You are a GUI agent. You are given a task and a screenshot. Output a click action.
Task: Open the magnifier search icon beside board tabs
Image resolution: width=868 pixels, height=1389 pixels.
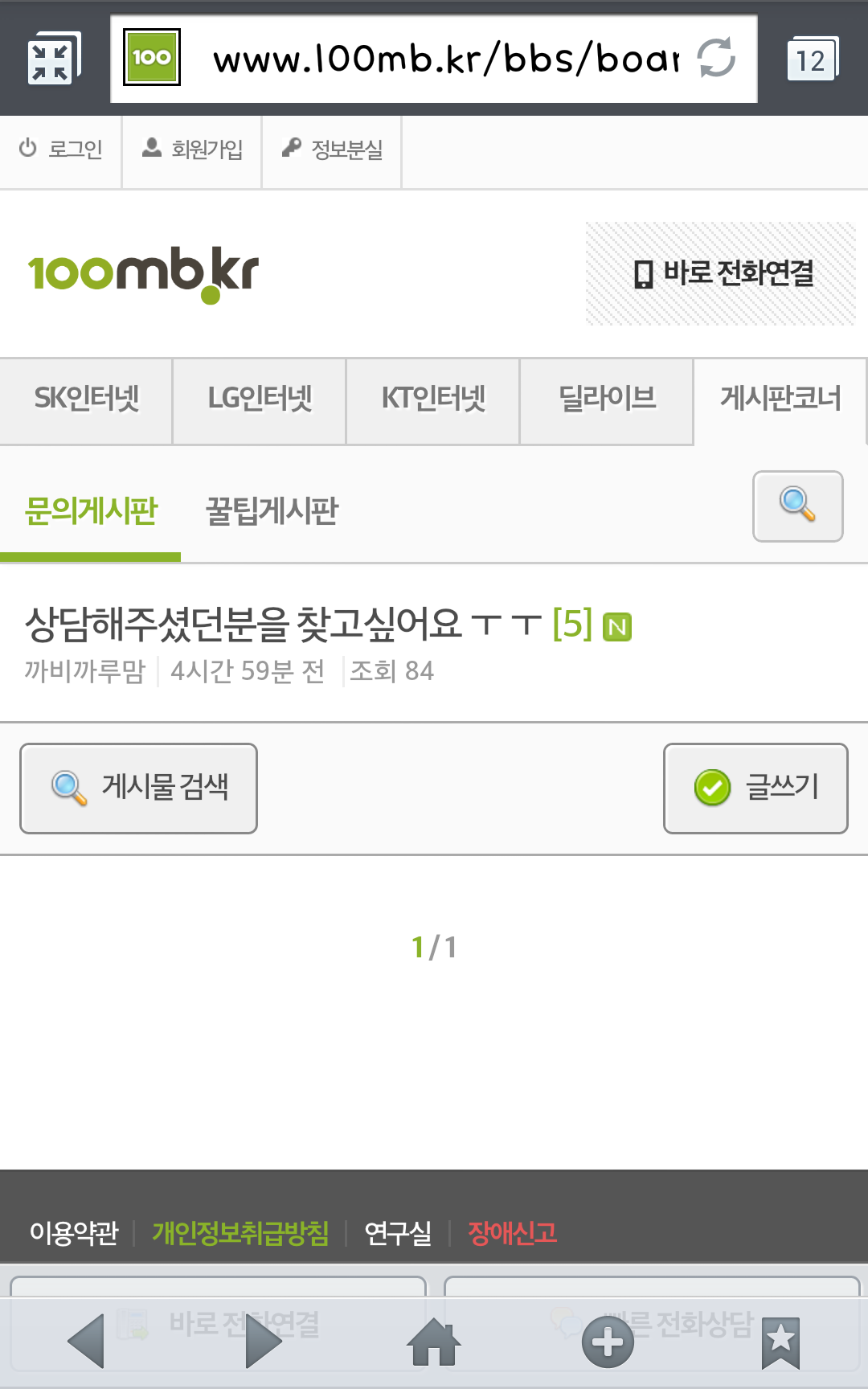click(797, 506)
